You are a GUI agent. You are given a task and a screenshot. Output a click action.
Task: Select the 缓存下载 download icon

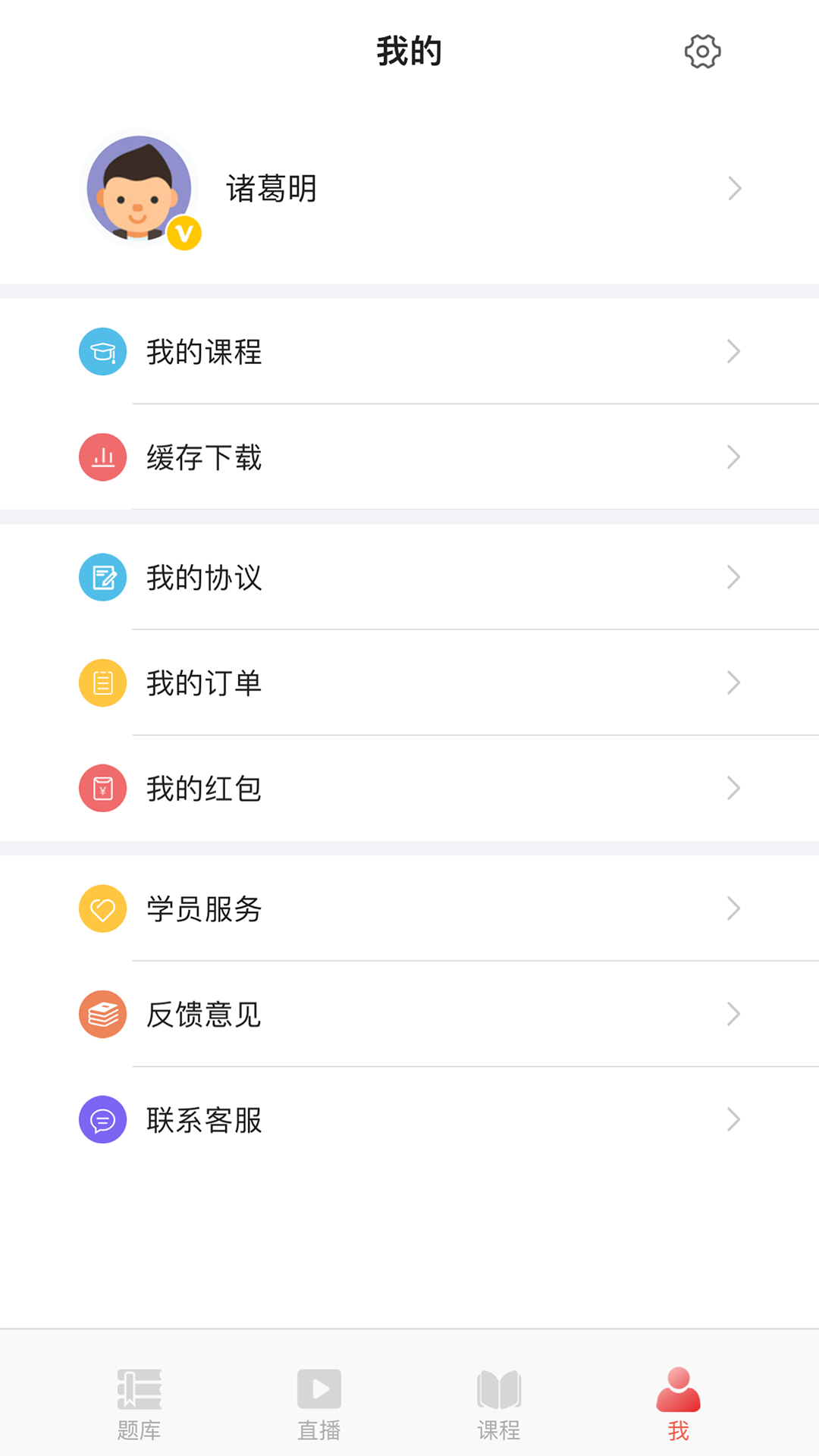point(102,457)
